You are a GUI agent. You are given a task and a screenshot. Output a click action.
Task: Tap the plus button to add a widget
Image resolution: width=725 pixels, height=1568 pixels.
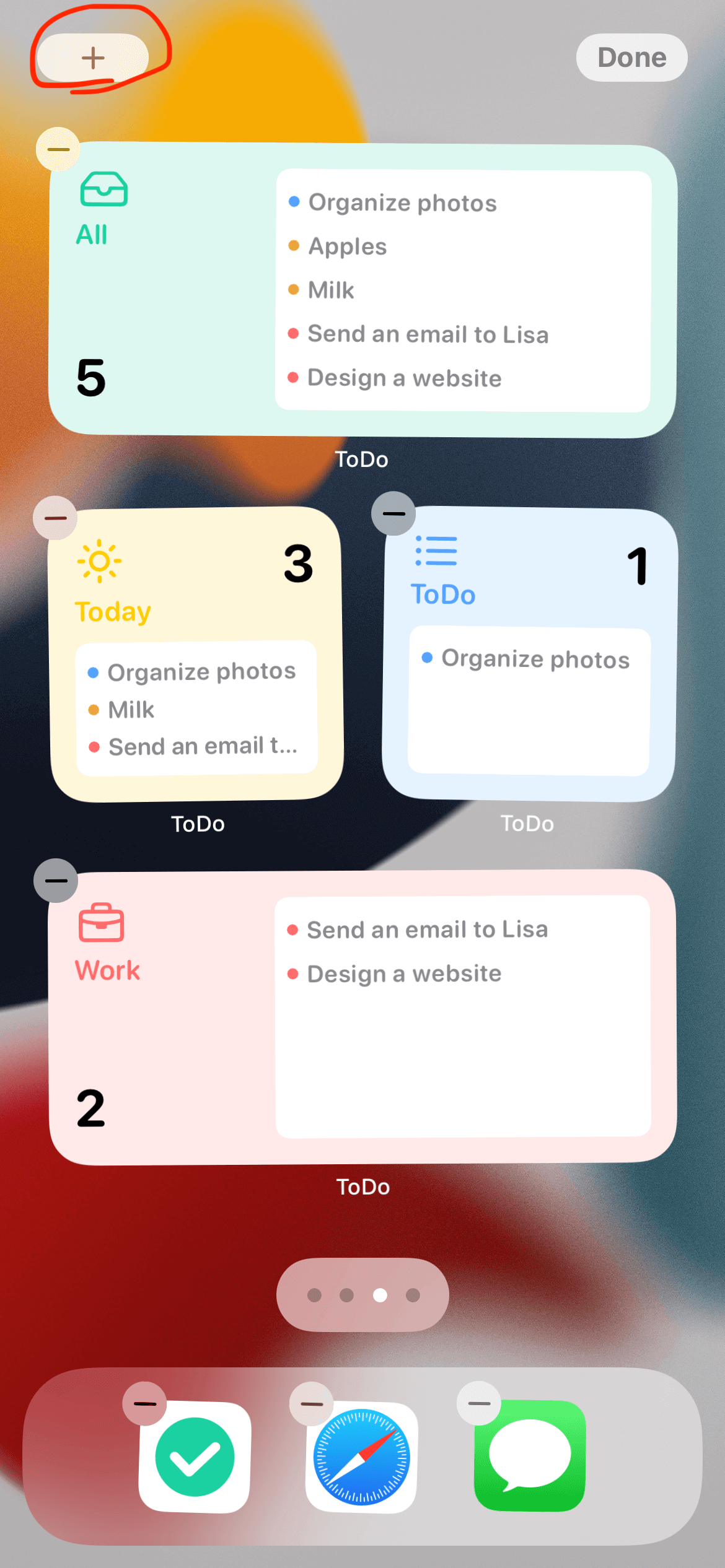point(93,58)
